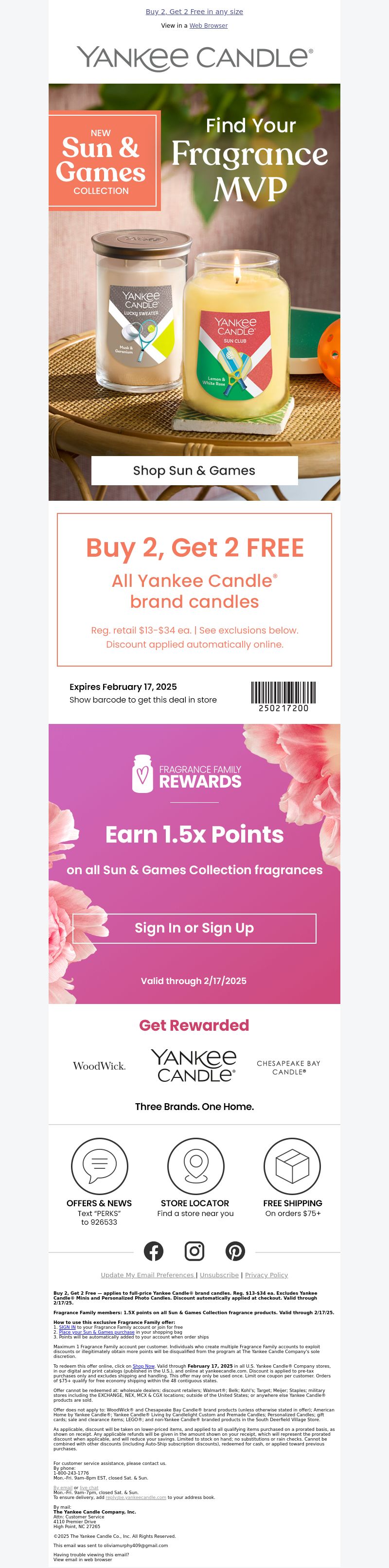Tap the Shop Sun & Games button
Image resolution: width=389 pixels, height=1568 pixels.
click(x=194, y=471)
